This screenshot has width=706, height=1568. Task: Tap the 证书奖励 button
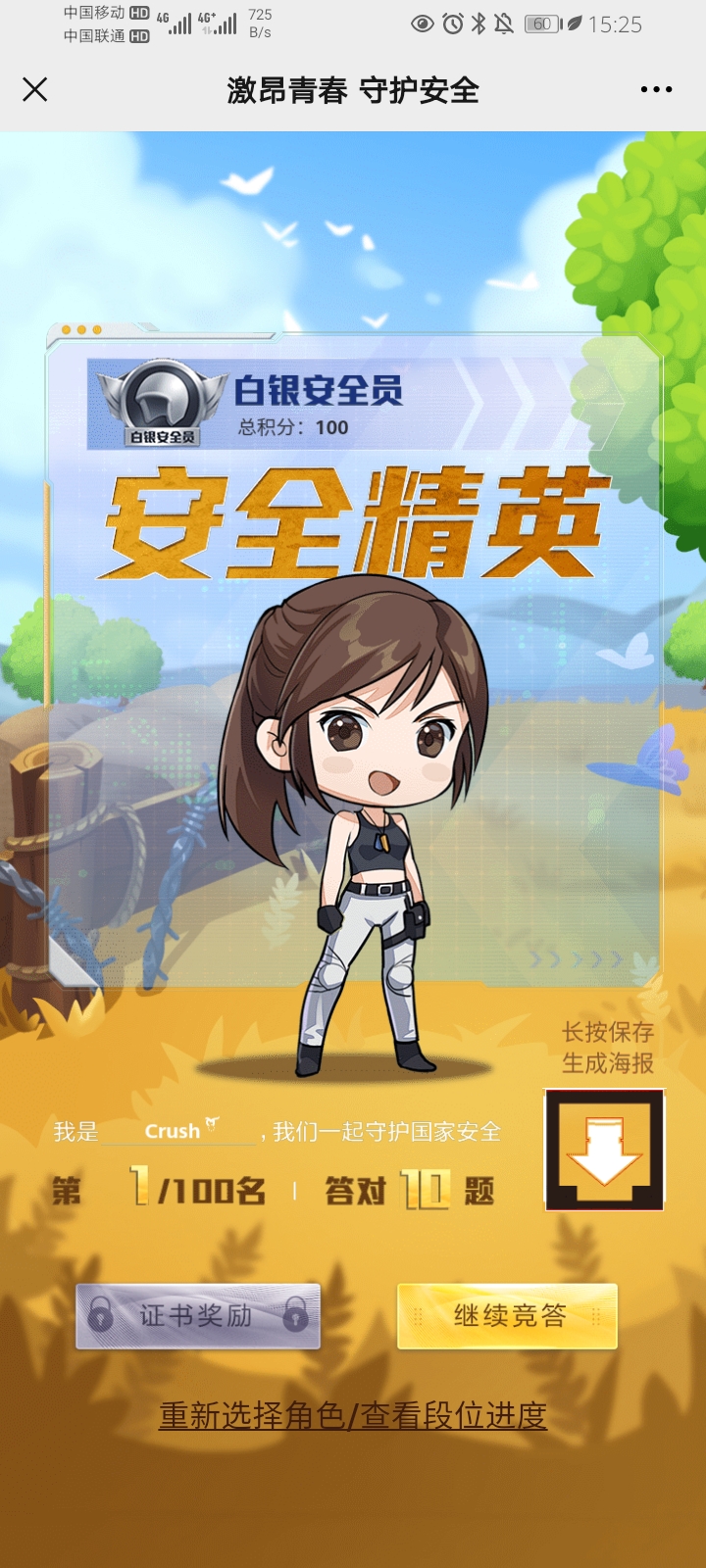(x=198, y=1316)
